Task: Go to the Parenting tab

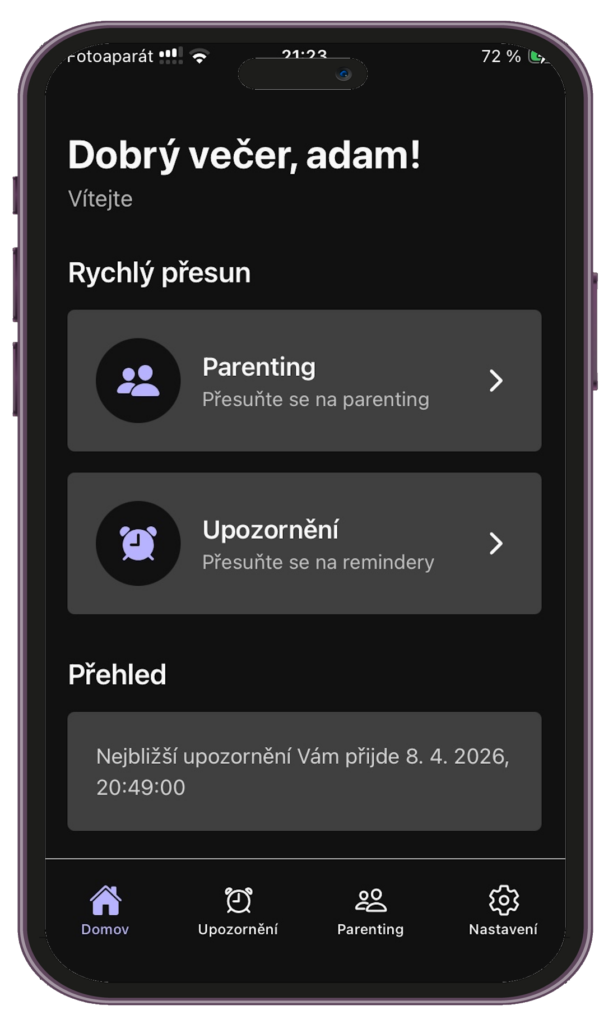Action: pos(370,910)
